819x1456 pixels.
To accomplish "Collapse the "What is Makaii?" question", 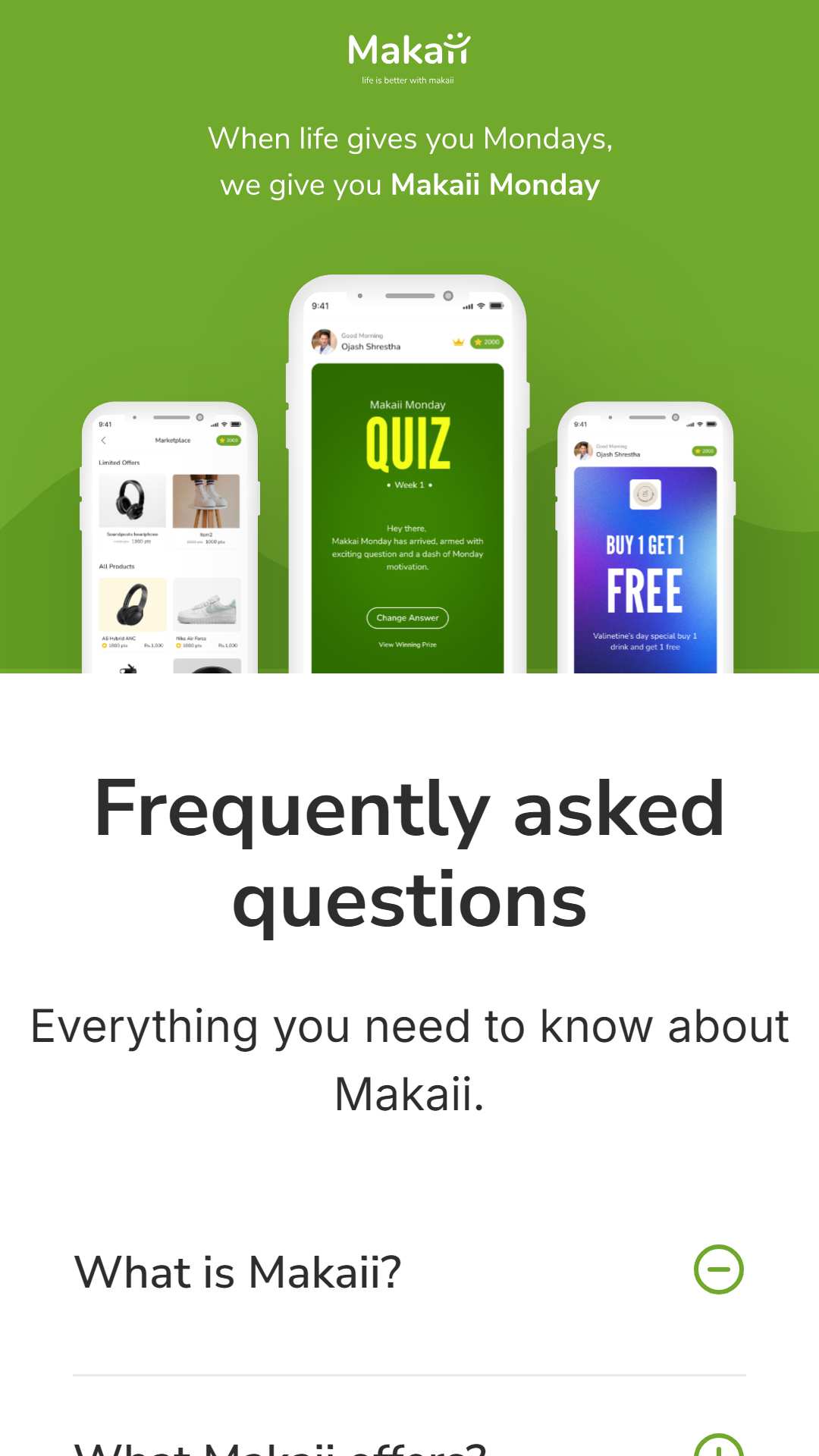I will click(718, 1269).
